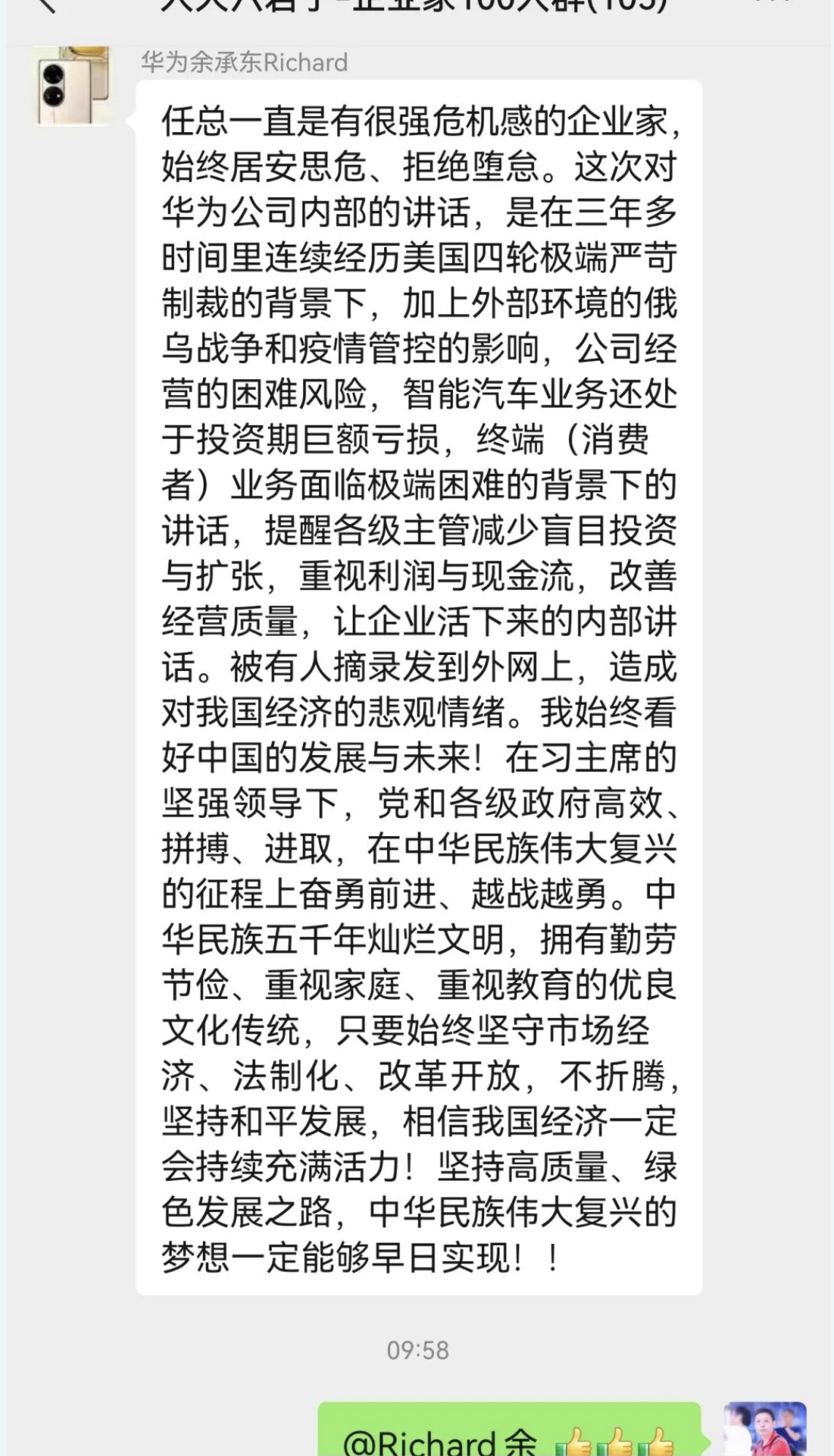
Task: Open 华为余承东Richard's profile avatar
Action: pos(74,85)
